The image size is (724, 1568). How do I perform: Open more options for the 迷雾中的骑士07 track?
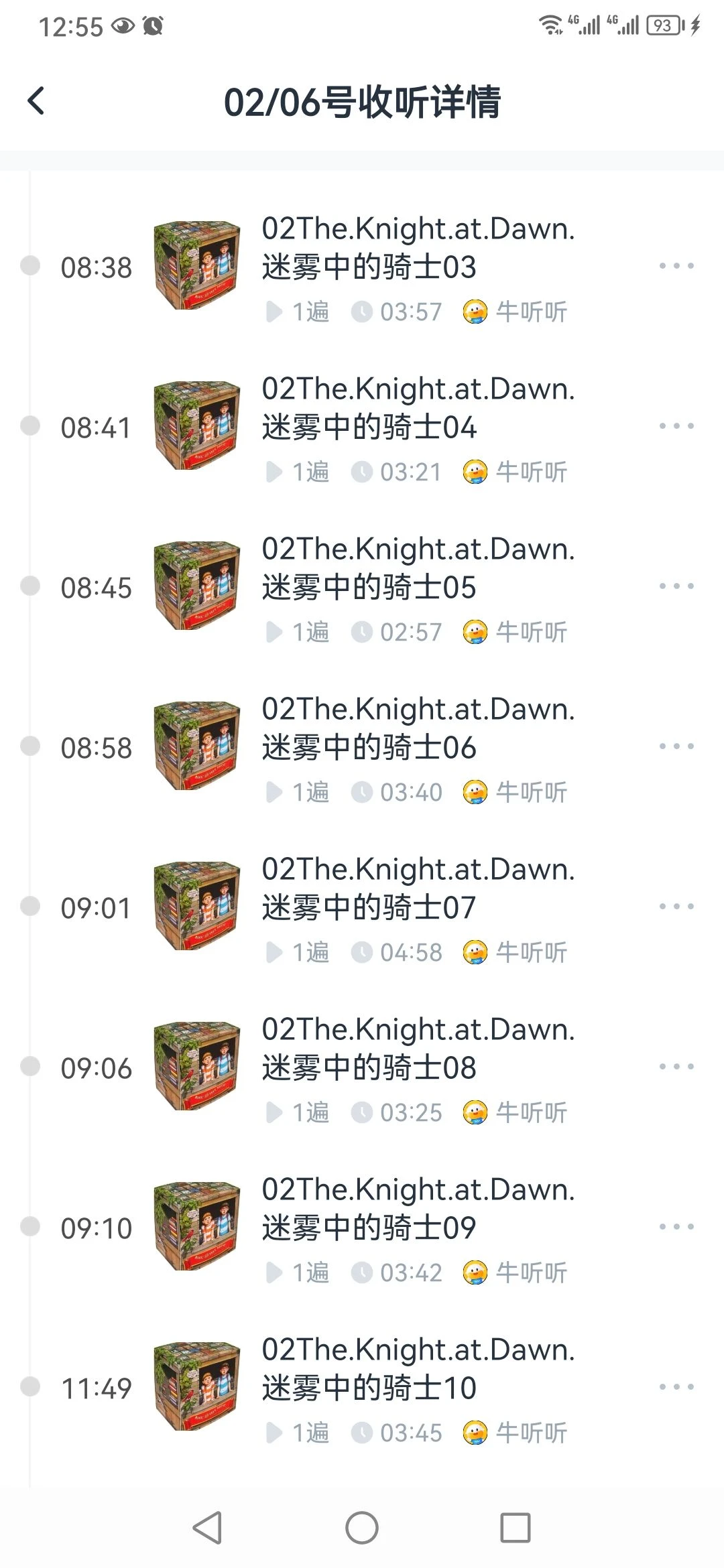(x=676, y=907)
